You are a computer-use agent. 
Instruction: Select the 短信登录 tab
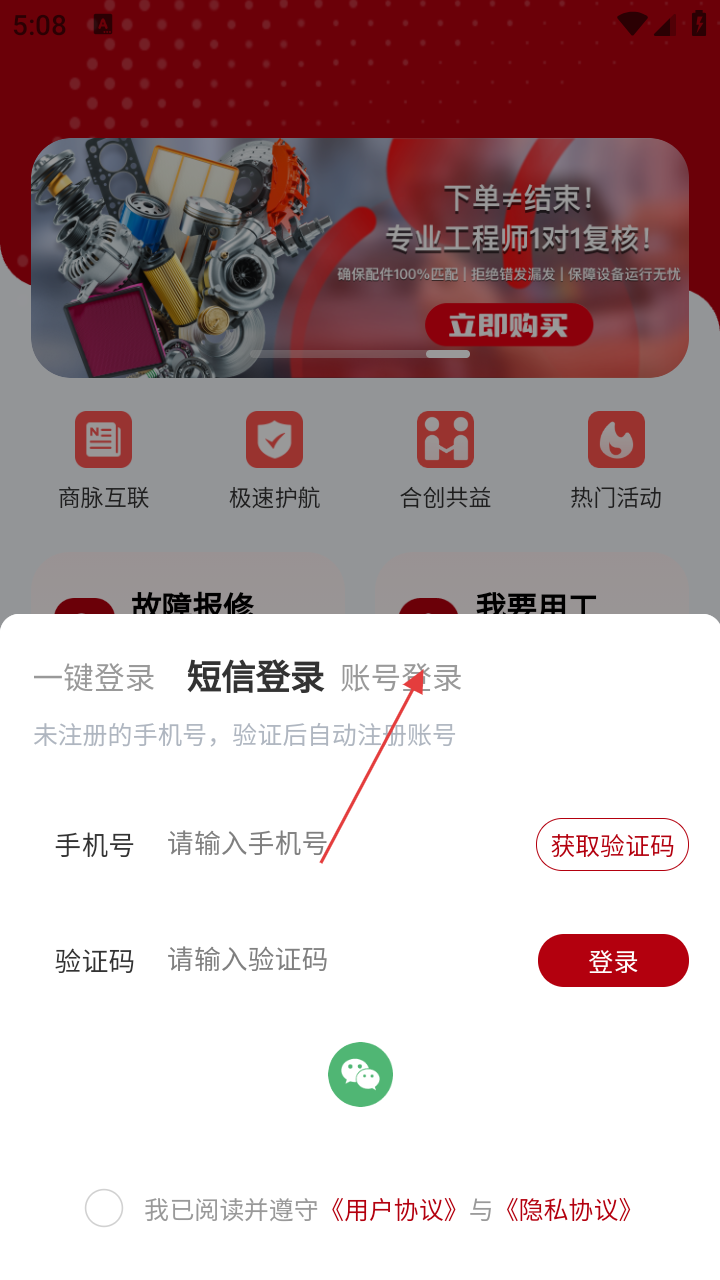coord(255,677)
